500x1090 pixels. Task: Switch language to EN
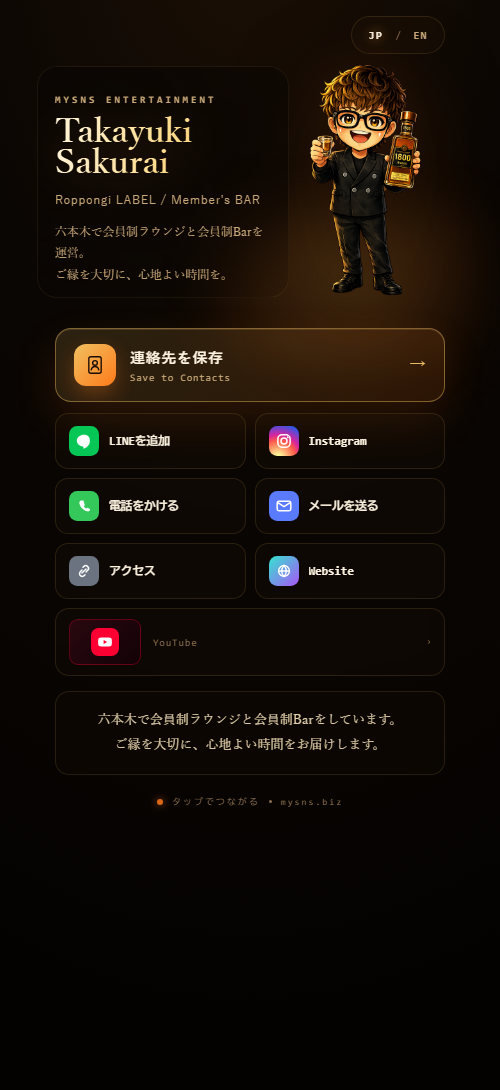click(420, 35)
